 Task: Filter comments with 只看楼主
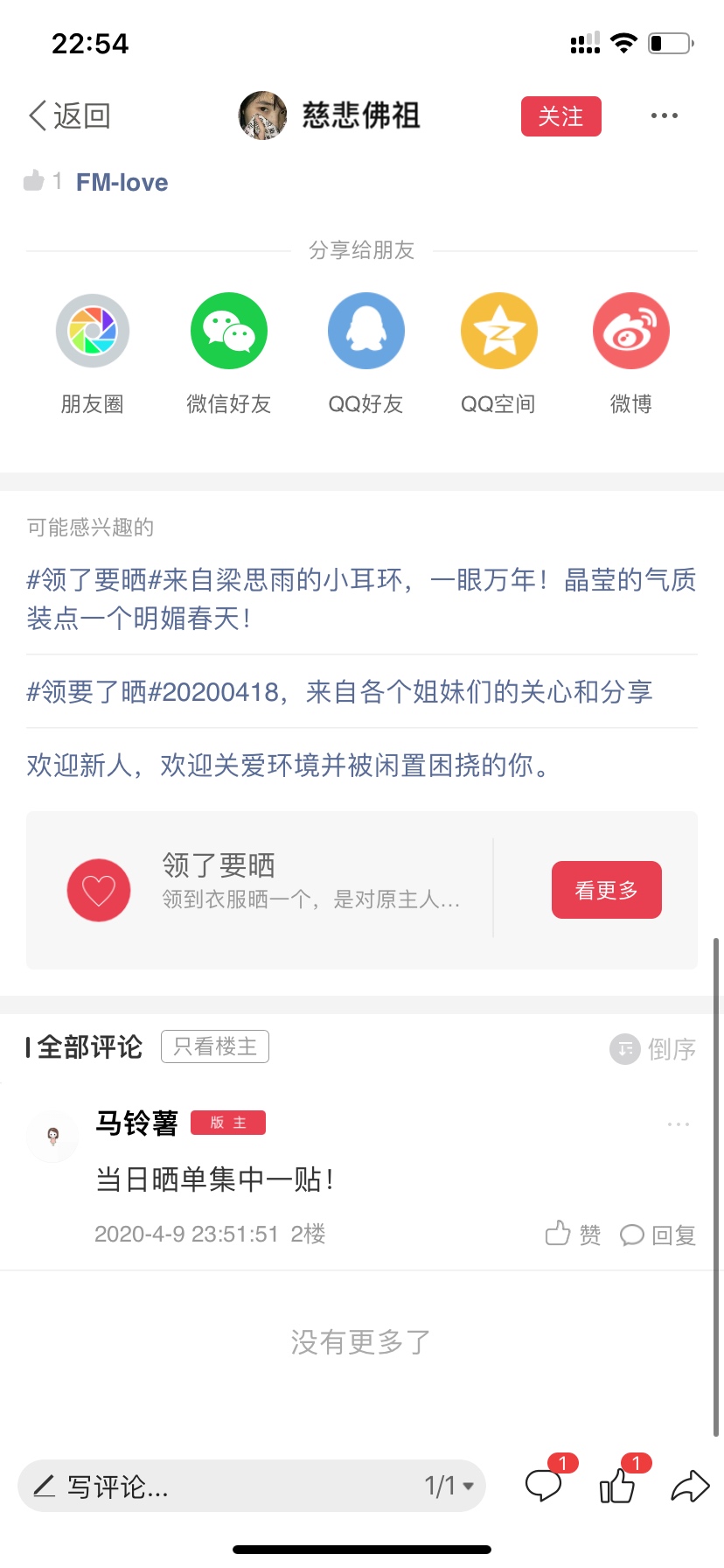click(x=215, y=1046)
